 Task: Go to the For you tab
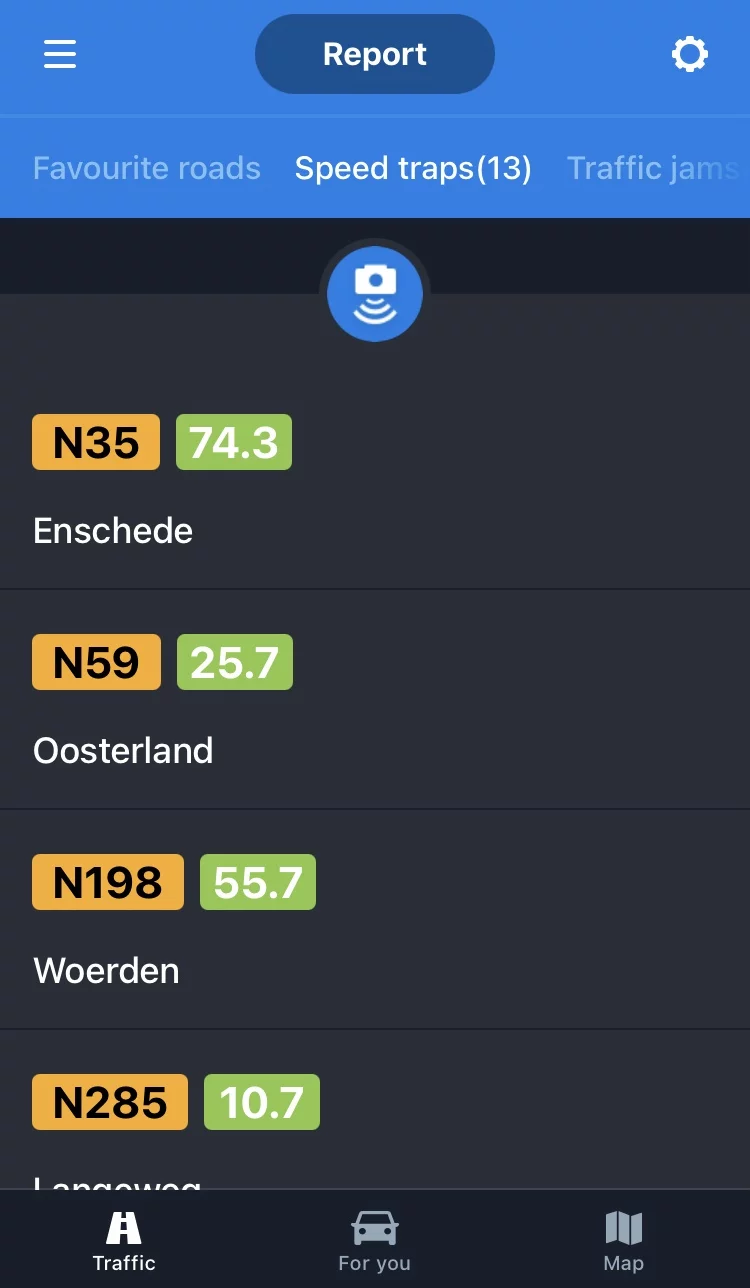pyautogui.click(x=374, y=1240)
